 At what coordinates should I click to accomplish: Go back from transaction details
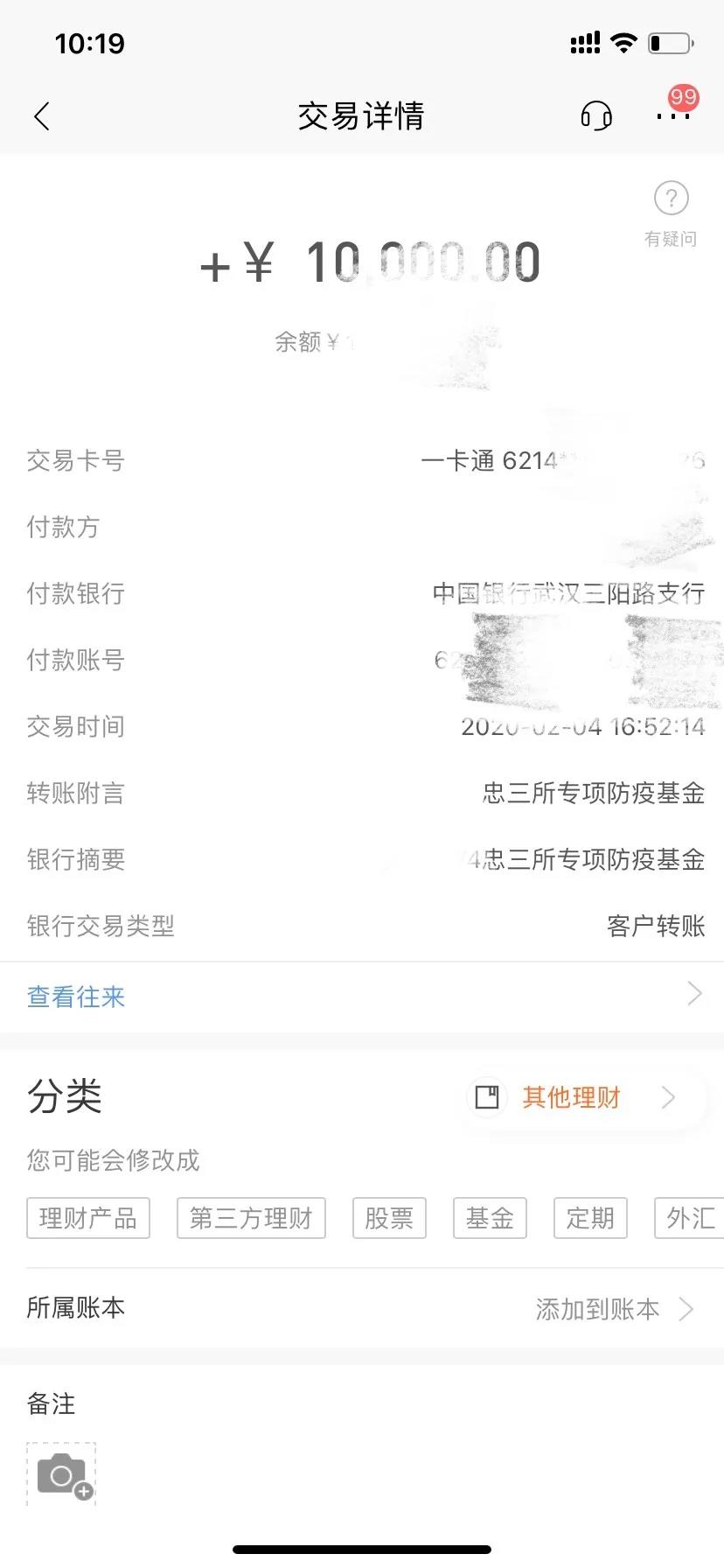click(41, 116)
